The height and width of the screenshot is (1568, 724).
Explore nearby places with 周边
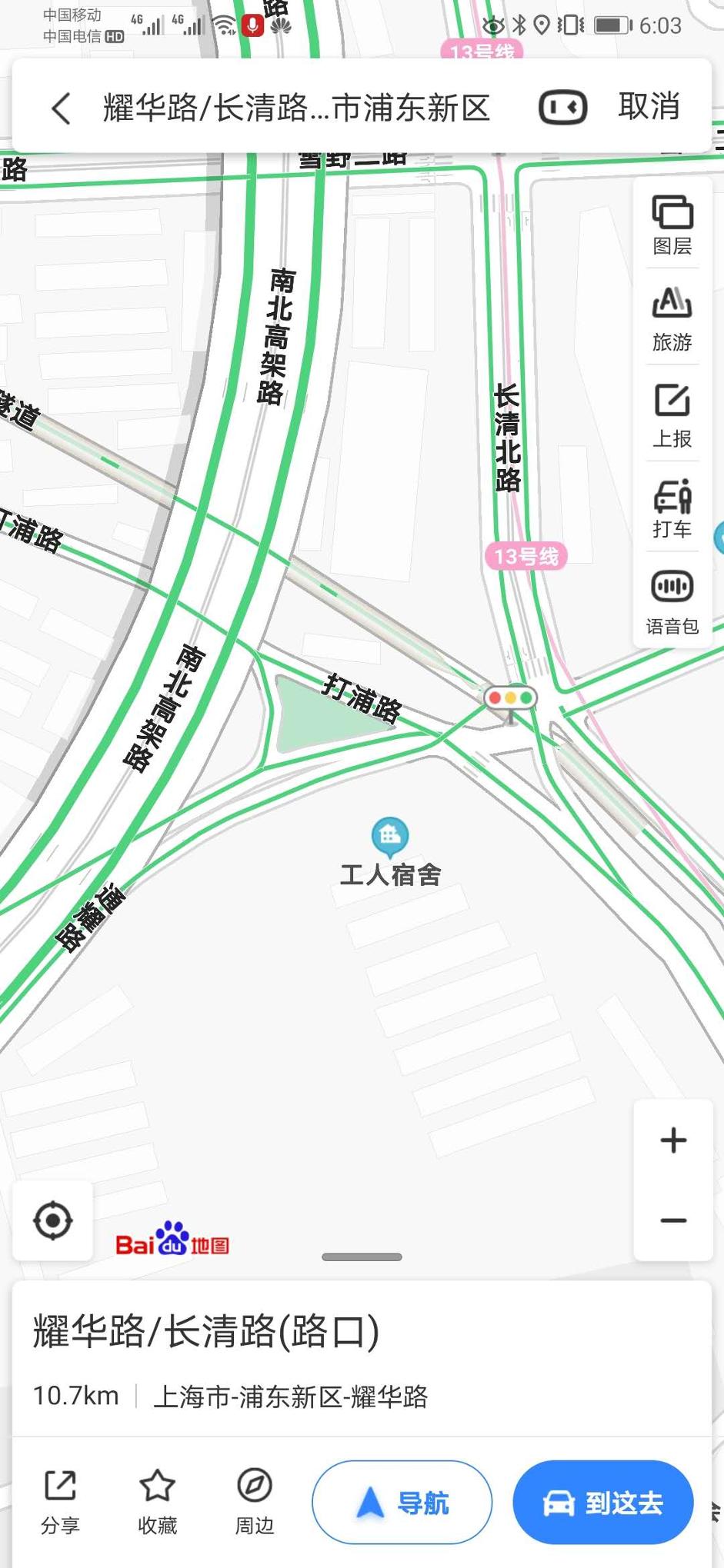[255, 1502]
